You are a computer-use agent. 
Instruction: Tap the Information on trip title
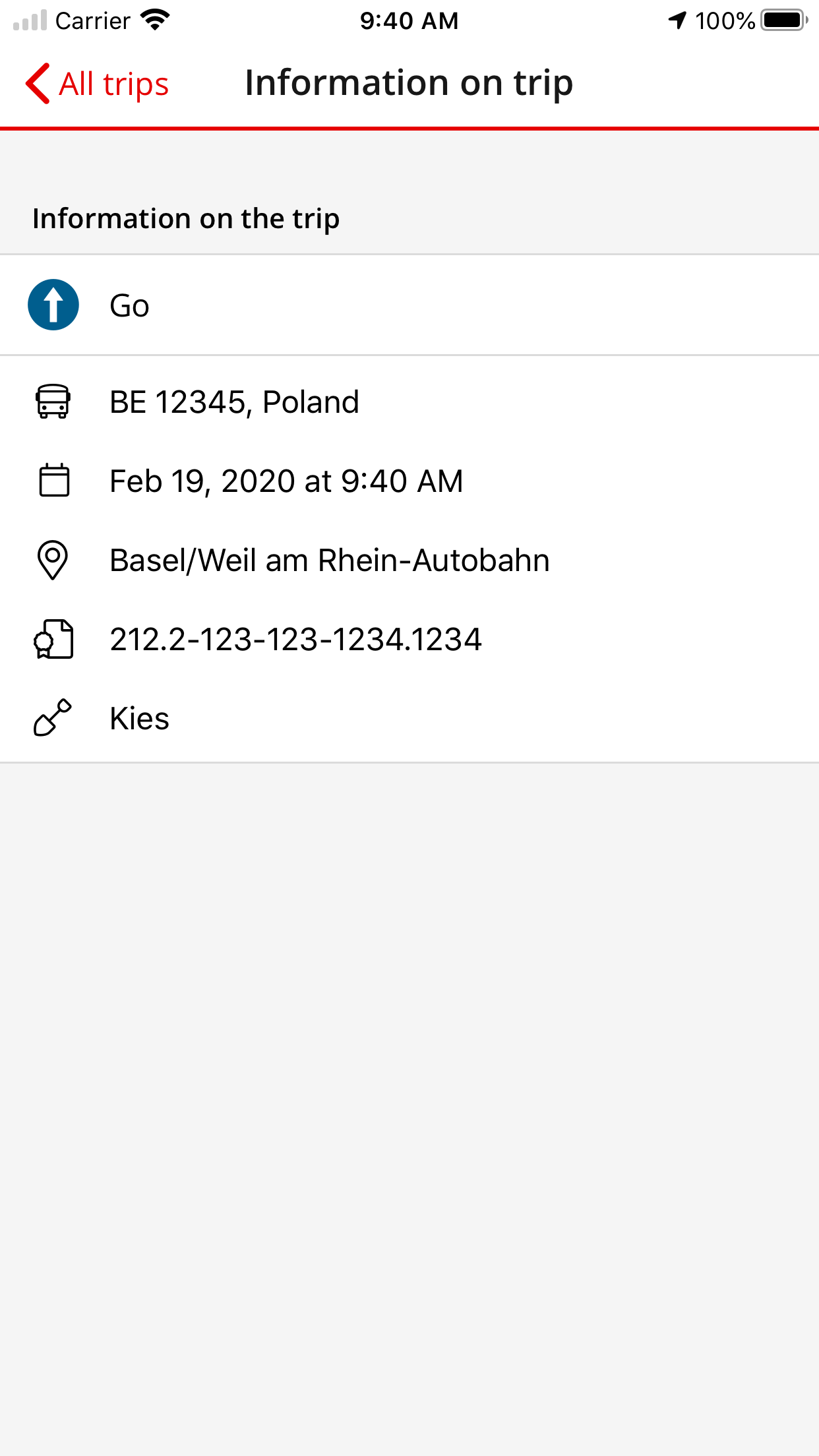pyautogui.click(x=409, y=82)
